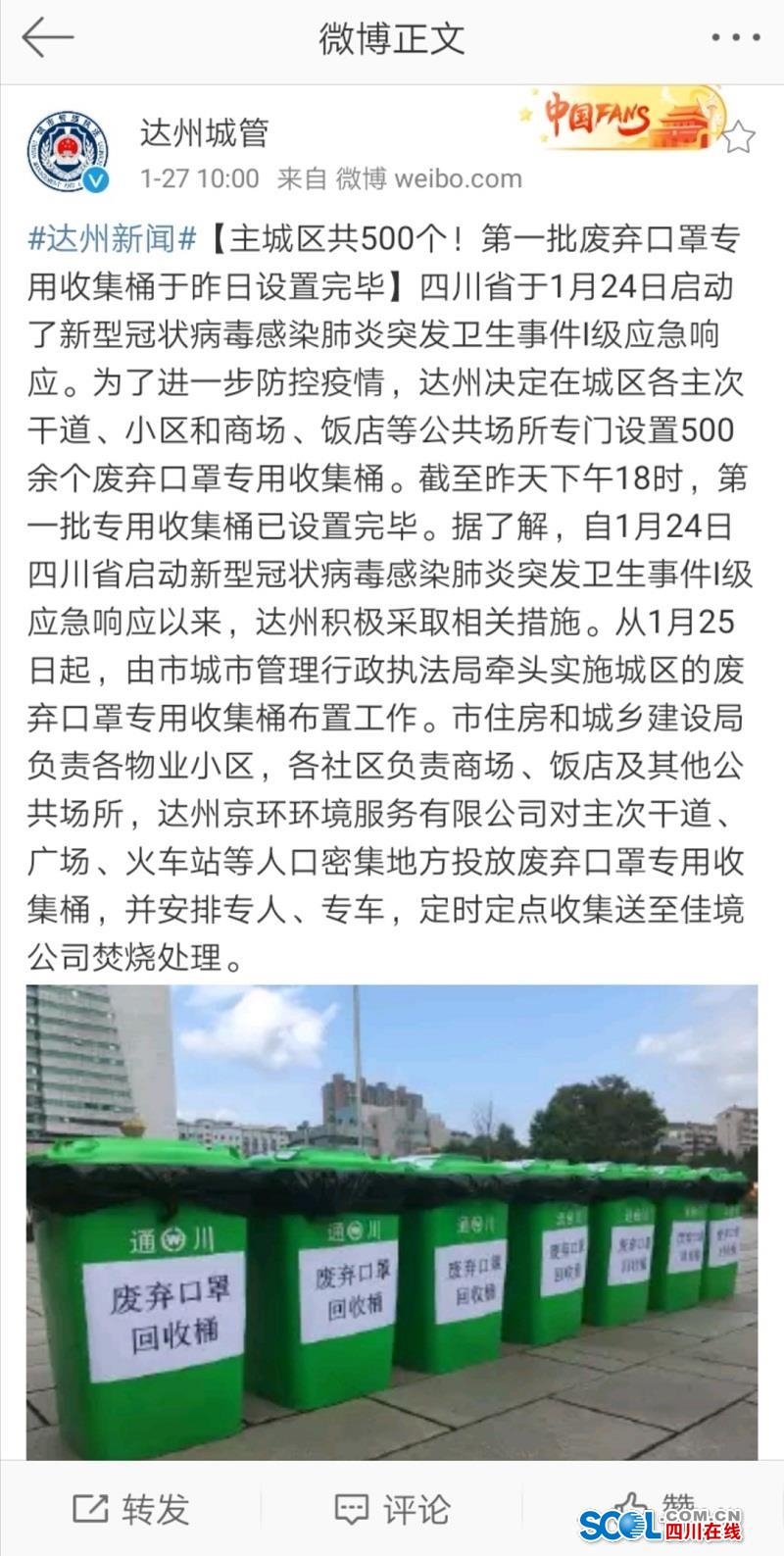Viewport: 784px width, 1556px height.
Task: View the mask recycling bins photo
Action: click(x=392, y=1221)
